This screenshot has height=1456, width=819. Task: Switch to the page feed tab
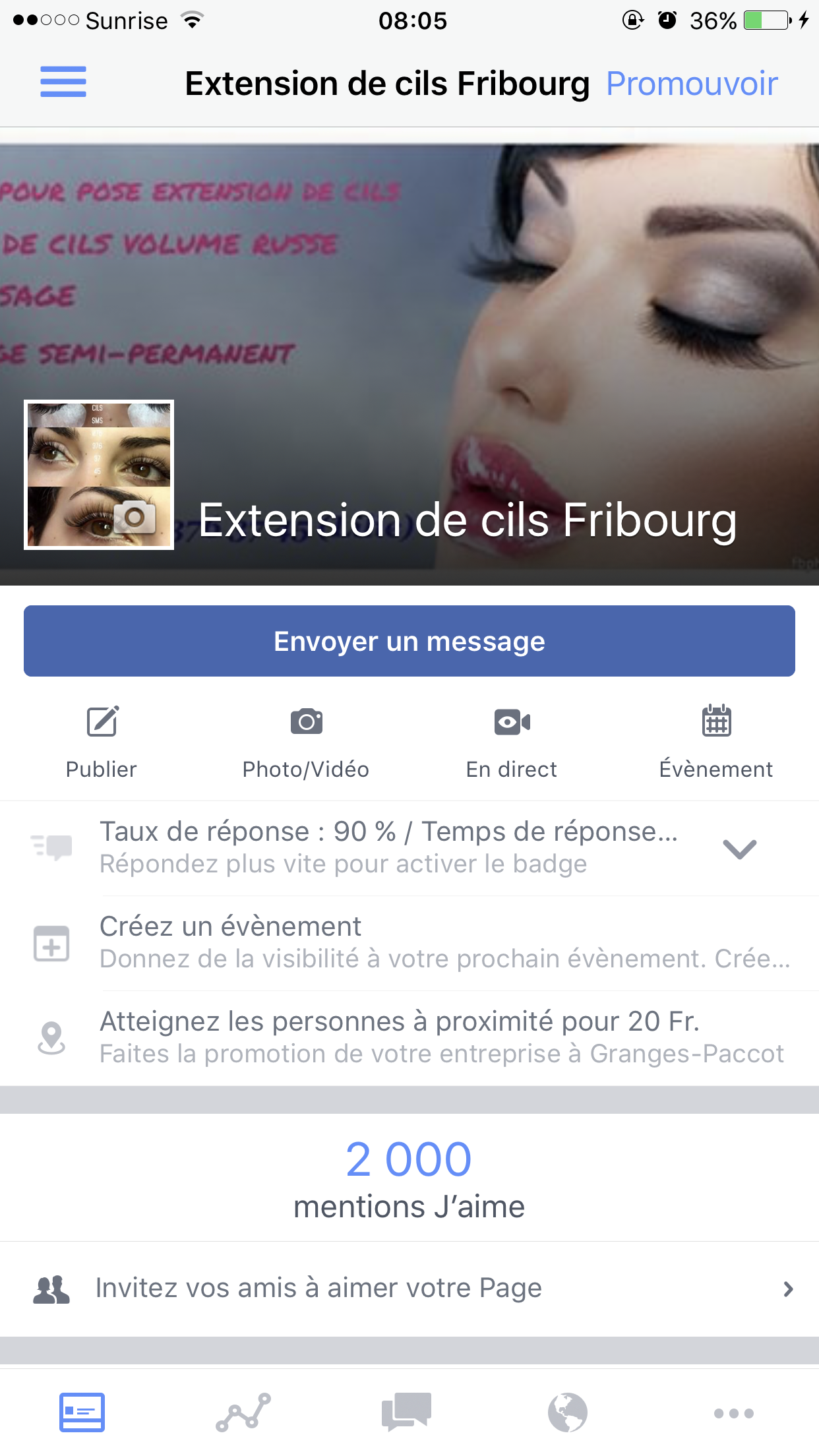point(82,1412)
